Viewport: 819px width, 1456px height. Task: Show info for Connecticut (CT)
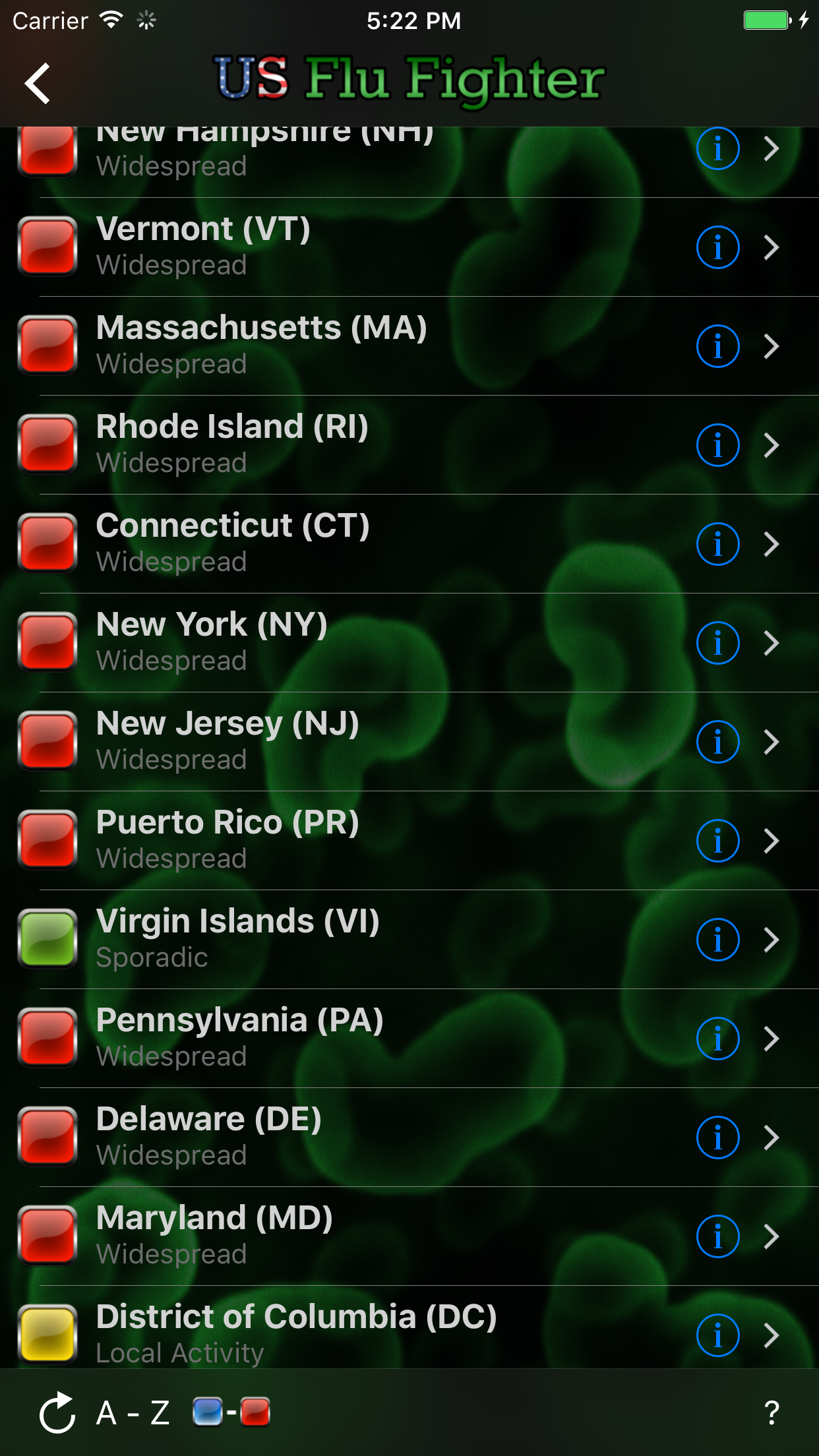(717, 544)
